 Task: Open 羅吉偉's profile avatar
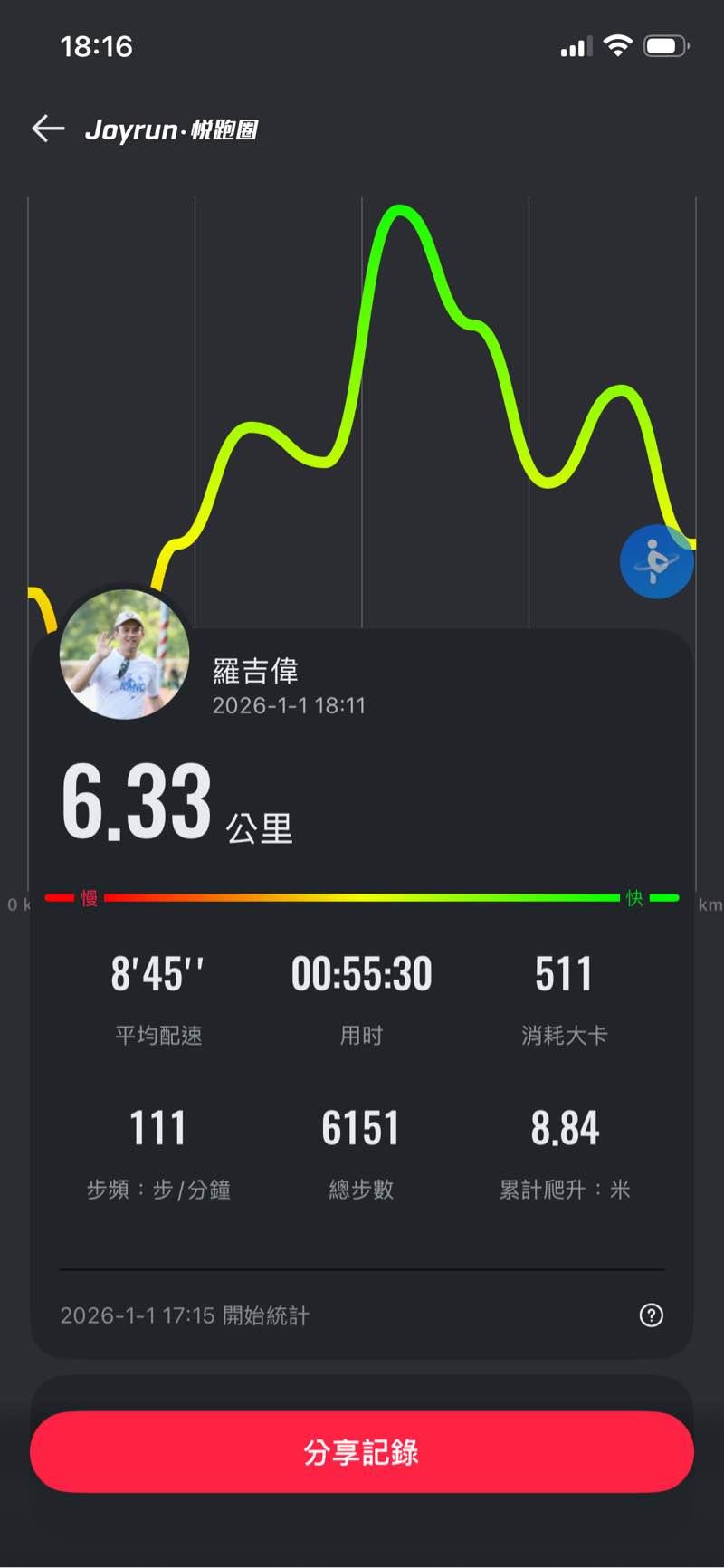pyautogui.click(x=125, y=654)
